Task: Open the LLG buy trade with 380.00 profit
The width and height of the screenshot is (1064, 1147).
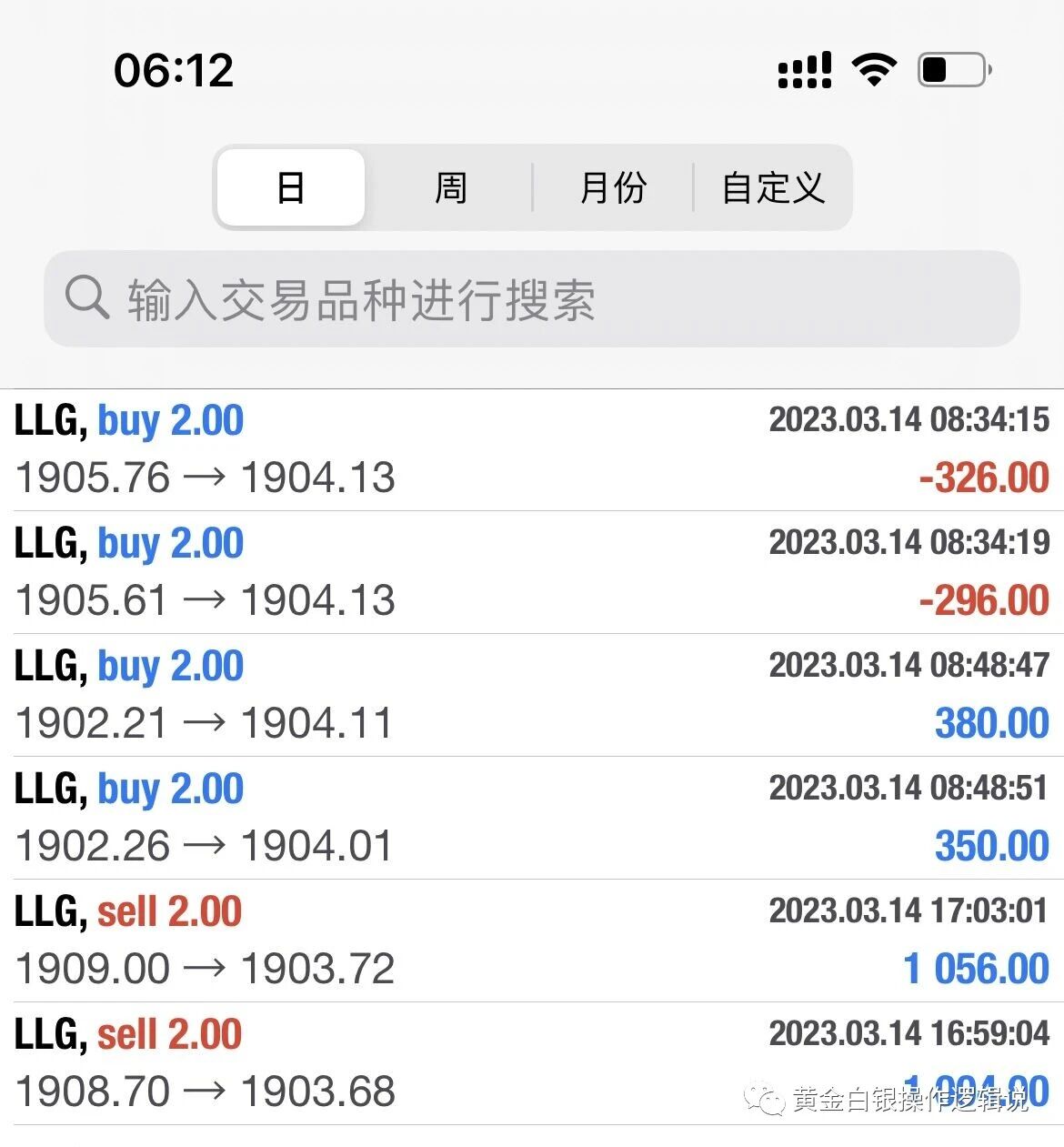Action: [x=532, y=696]
